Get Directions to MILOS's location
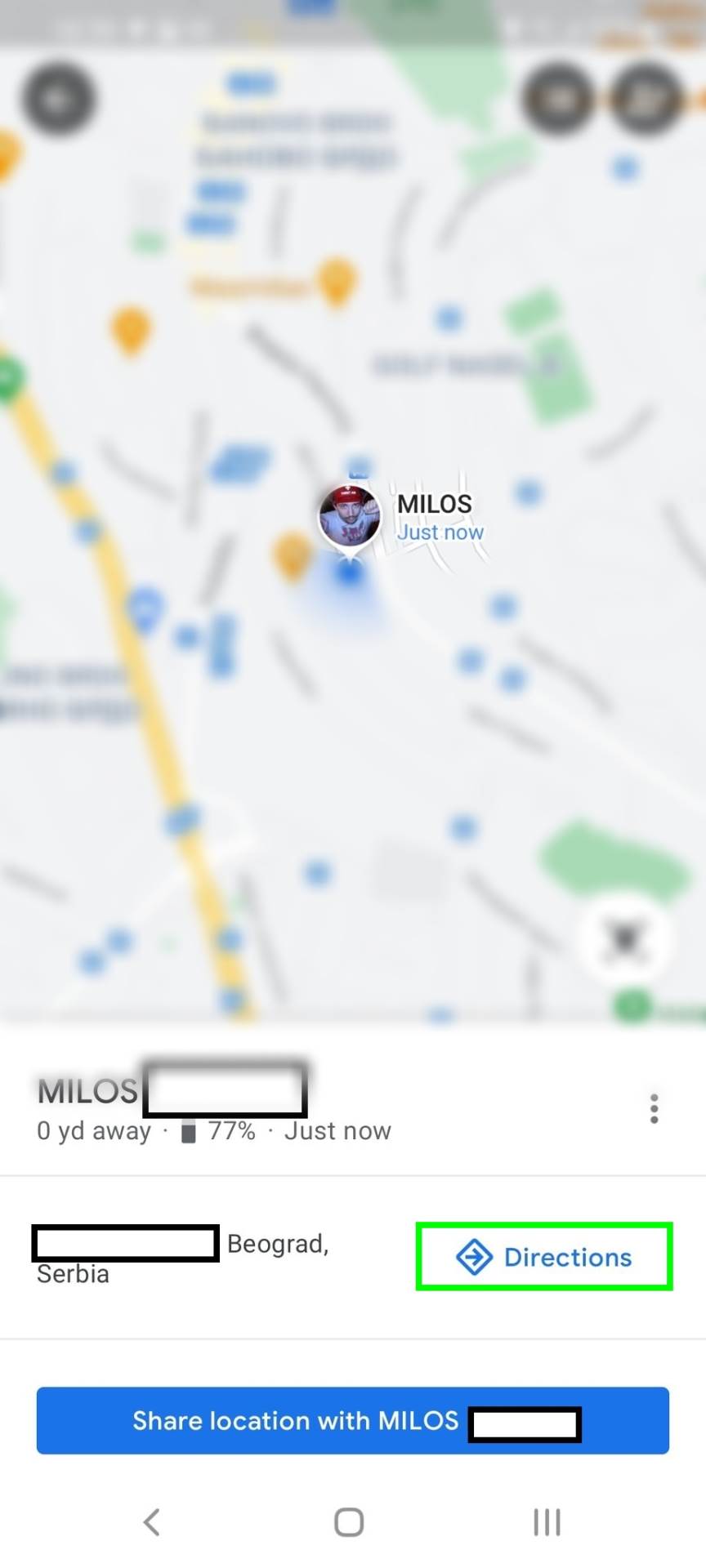Viewport: 706px width, 1568px height. click(x=543, y=1257)
